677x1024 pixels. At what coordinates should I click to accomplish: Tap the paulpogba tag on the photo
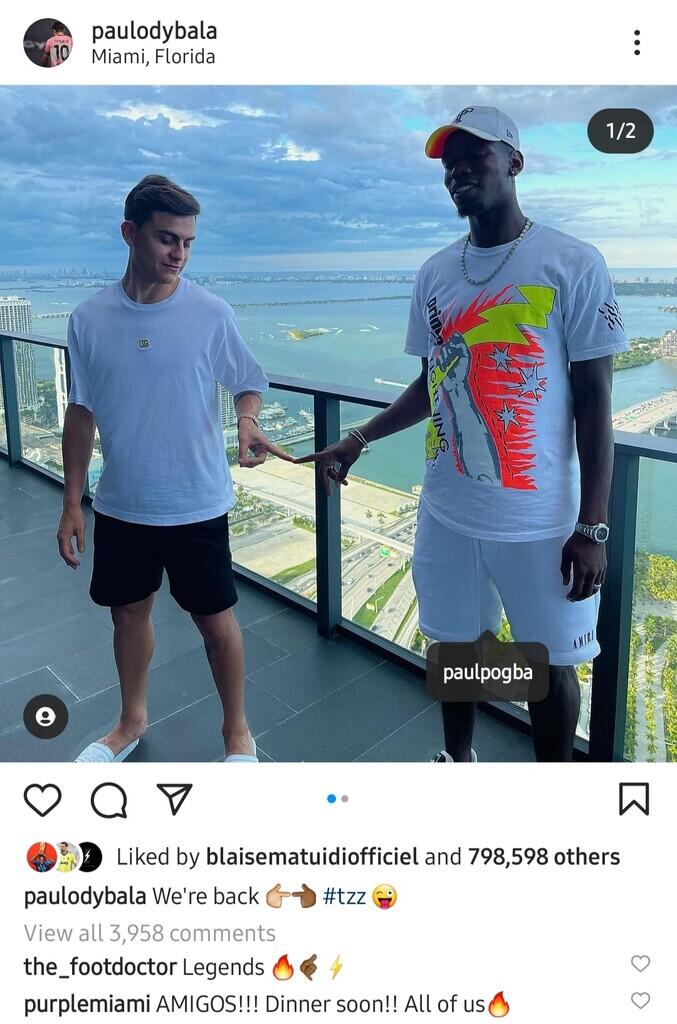[x=488, y=672]
